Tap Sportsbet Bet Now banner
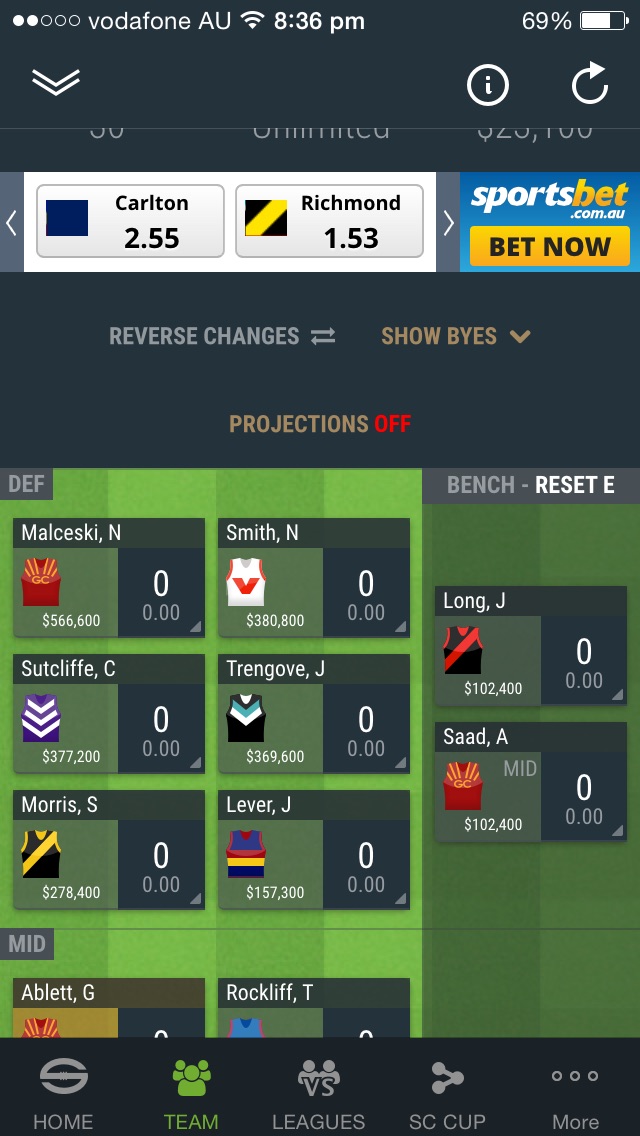This screenshot has width=640, height=1136. click(549, 222)
